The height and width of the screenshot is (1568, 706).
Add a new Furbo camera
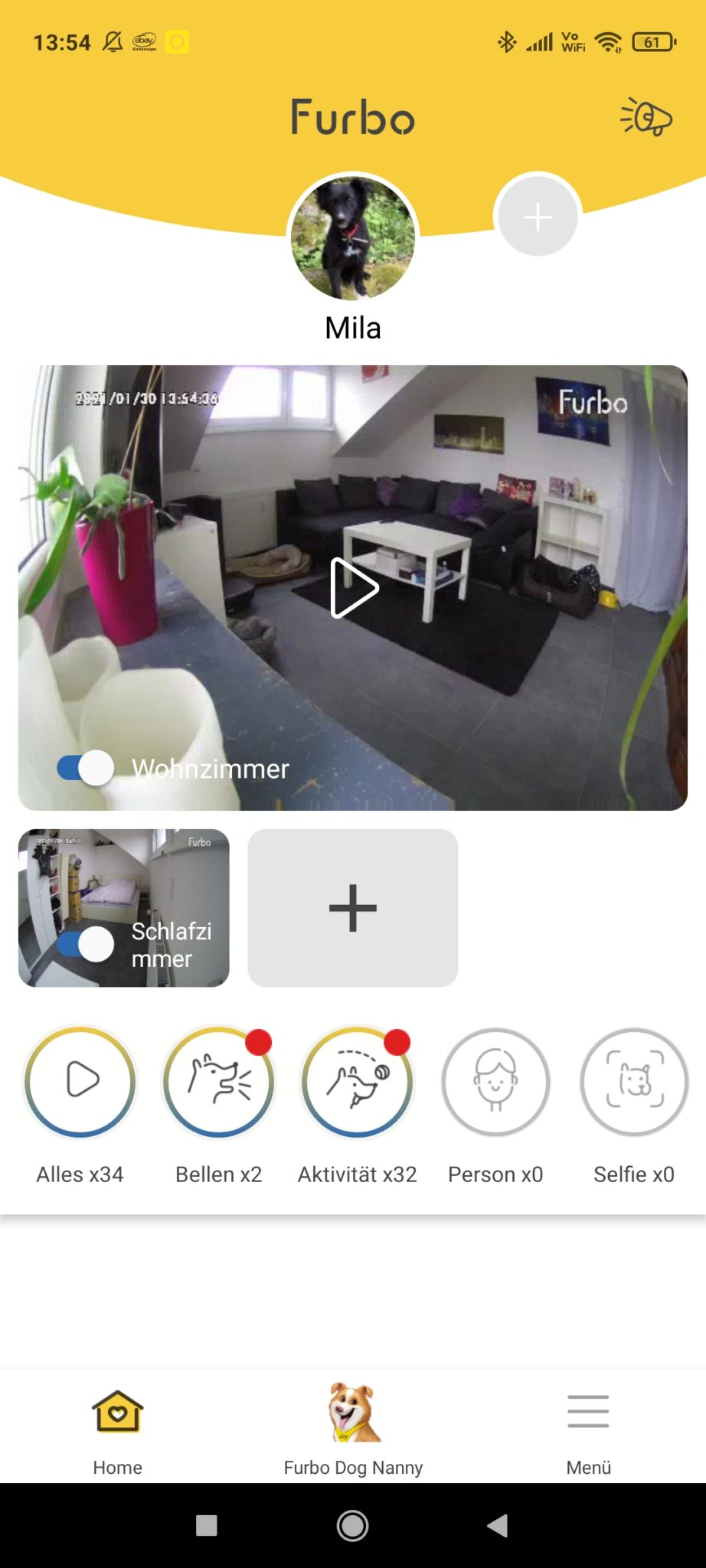point(352,908)
